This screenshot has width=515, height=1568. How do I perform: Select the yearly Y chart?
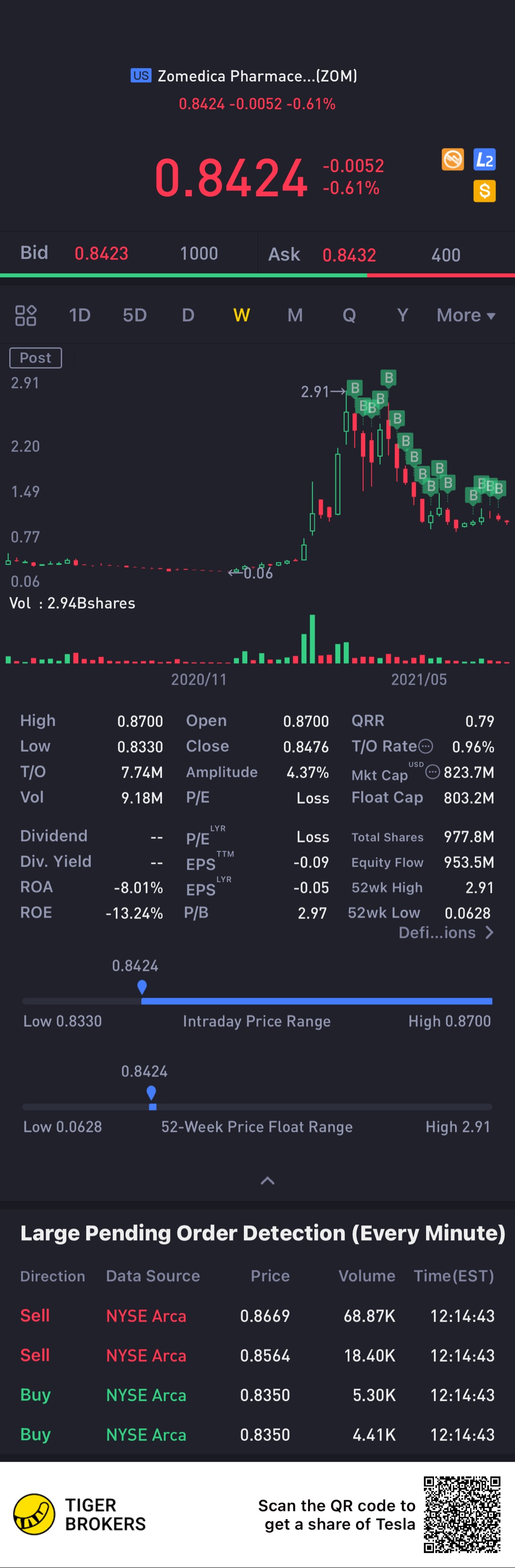tap(402, 315)
